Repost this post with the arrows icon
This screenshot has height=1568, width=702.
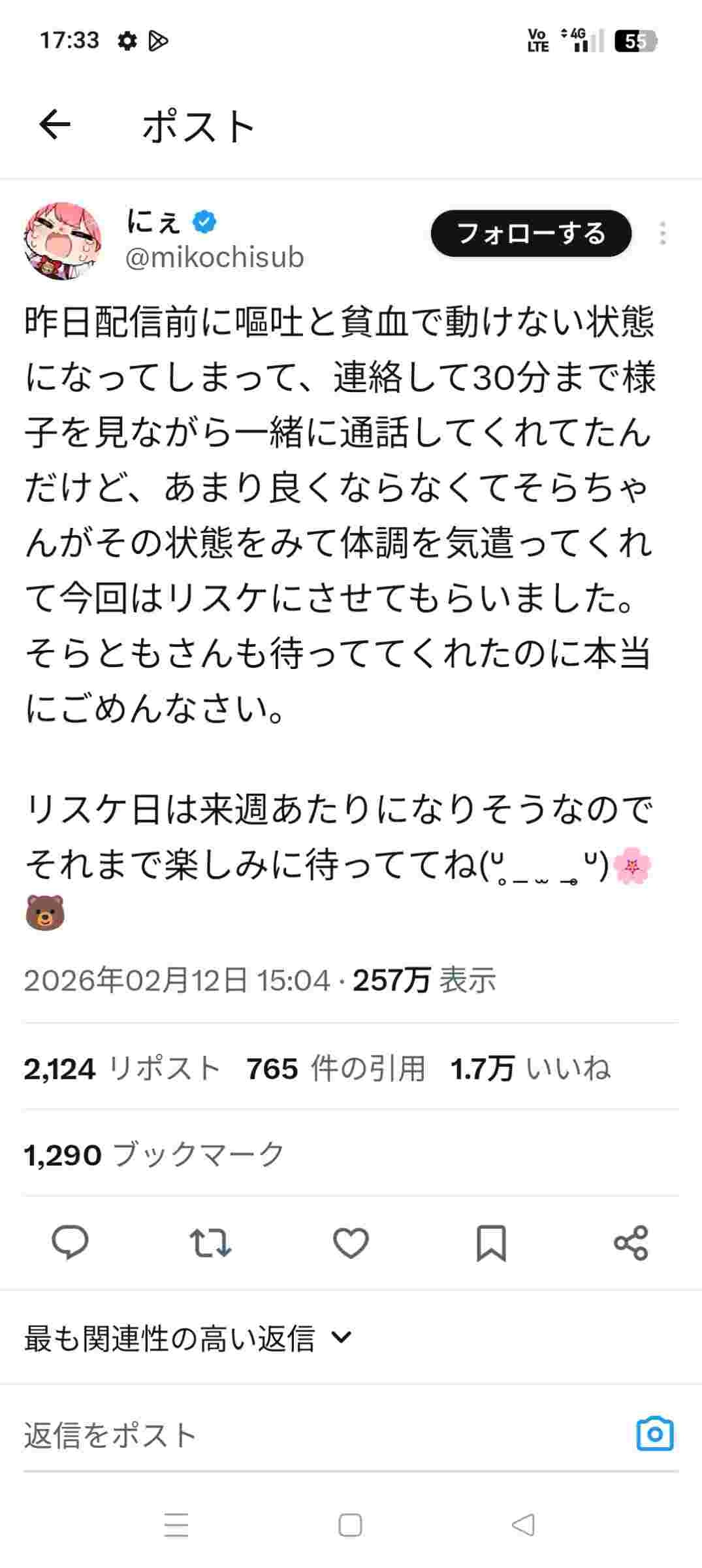tap(210, 1243)
